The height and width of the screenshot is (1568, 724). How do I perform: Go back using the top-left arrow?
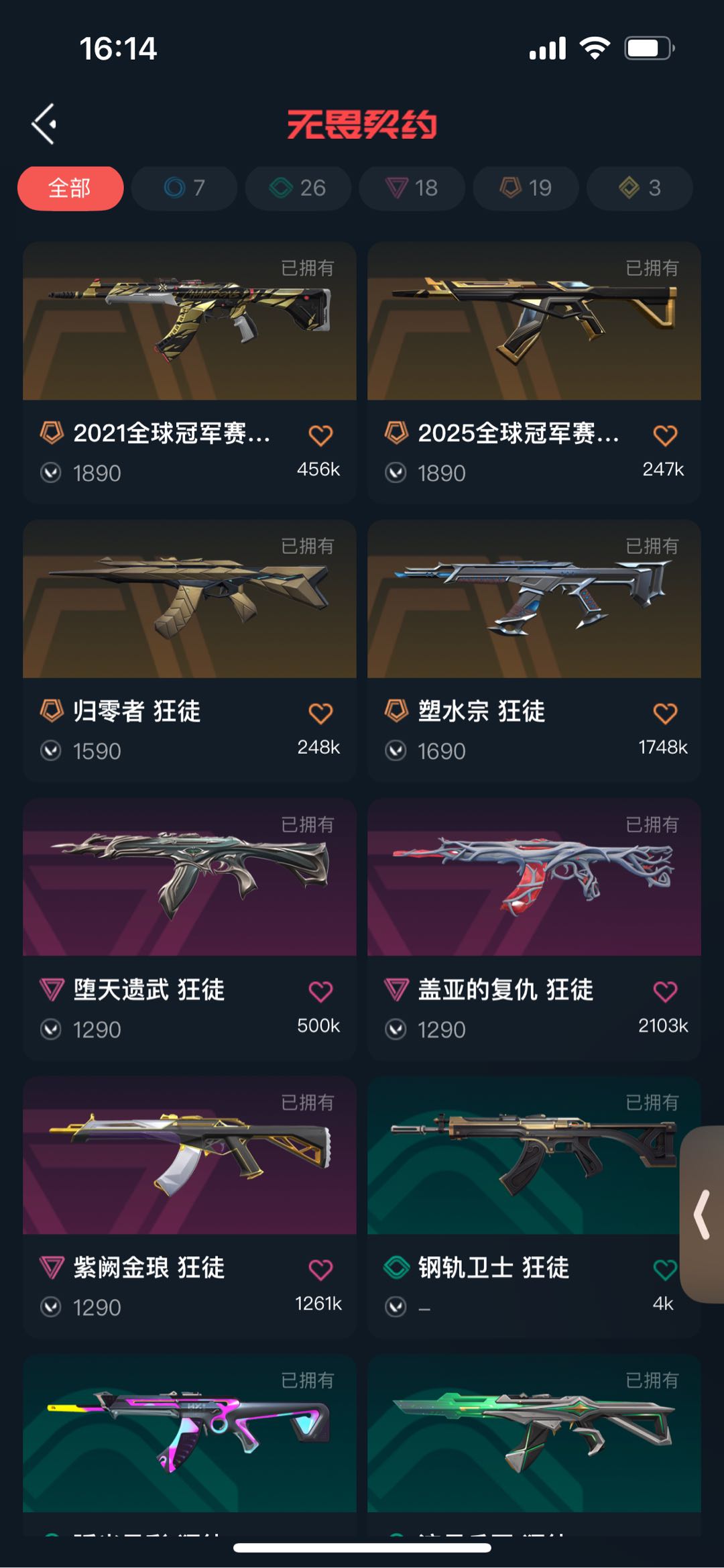44,123
